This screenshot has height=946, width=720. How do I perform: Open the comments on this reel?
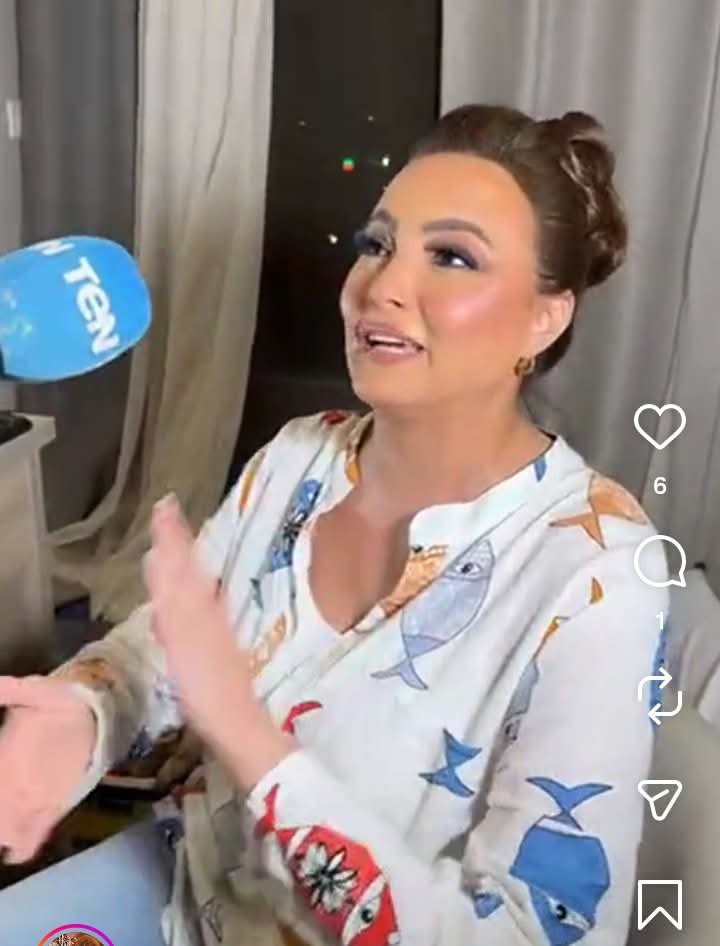[x=659, y=562]
